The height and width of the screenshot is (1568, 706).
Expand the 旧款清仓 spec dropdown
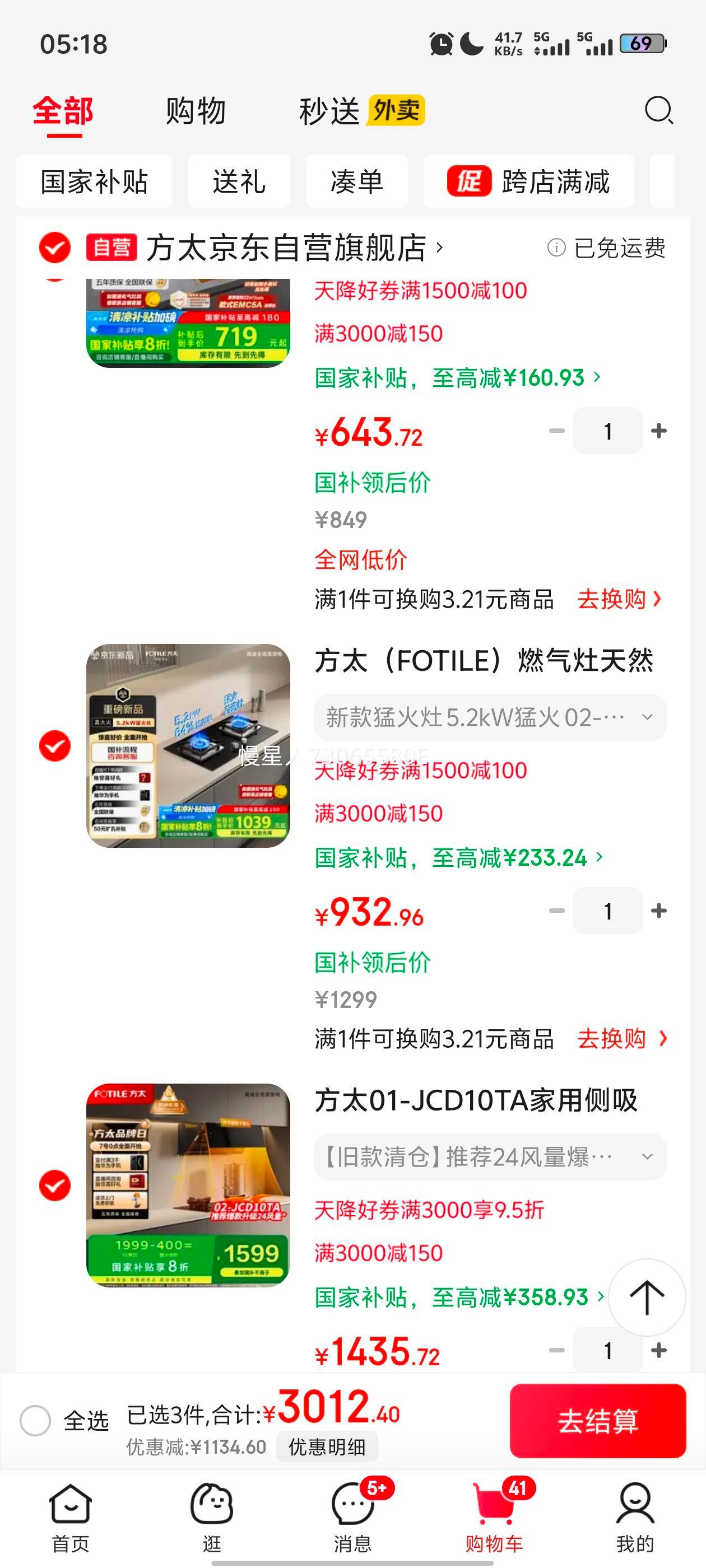click(490, 1156)
